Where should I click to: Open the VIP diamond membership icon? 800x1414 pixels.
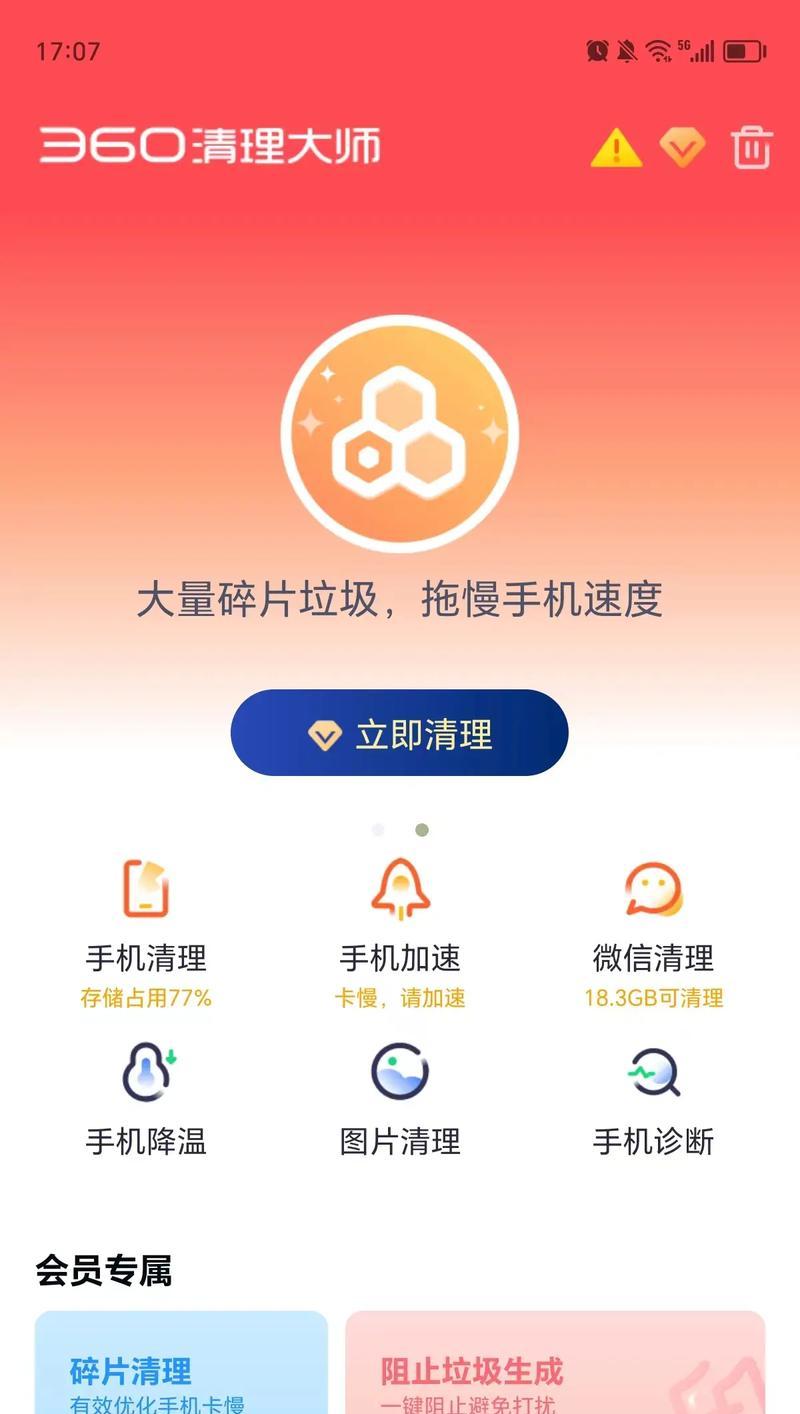click(683, 148)
